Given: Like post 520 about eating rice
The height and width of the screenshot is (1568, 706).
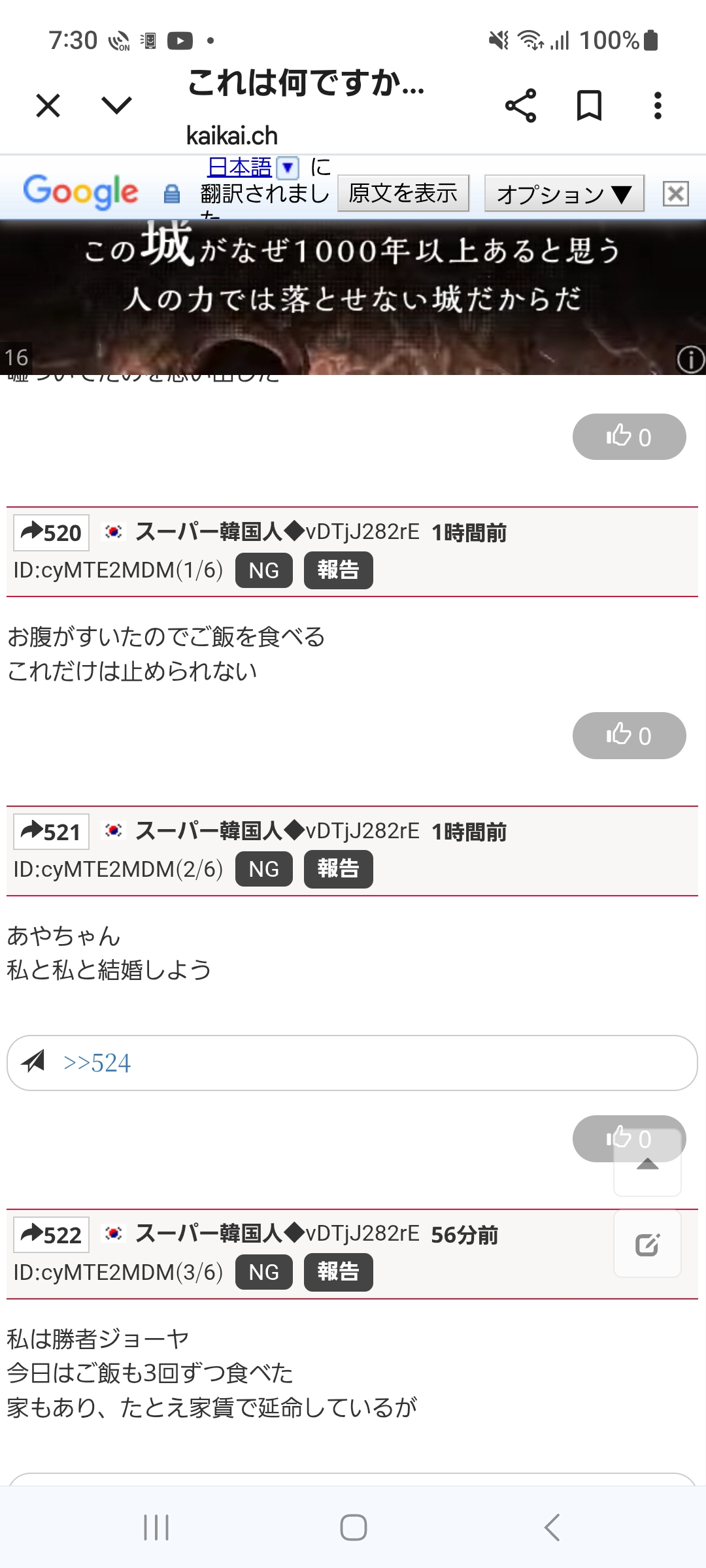Looking at the screenshot, I should 629,736.
